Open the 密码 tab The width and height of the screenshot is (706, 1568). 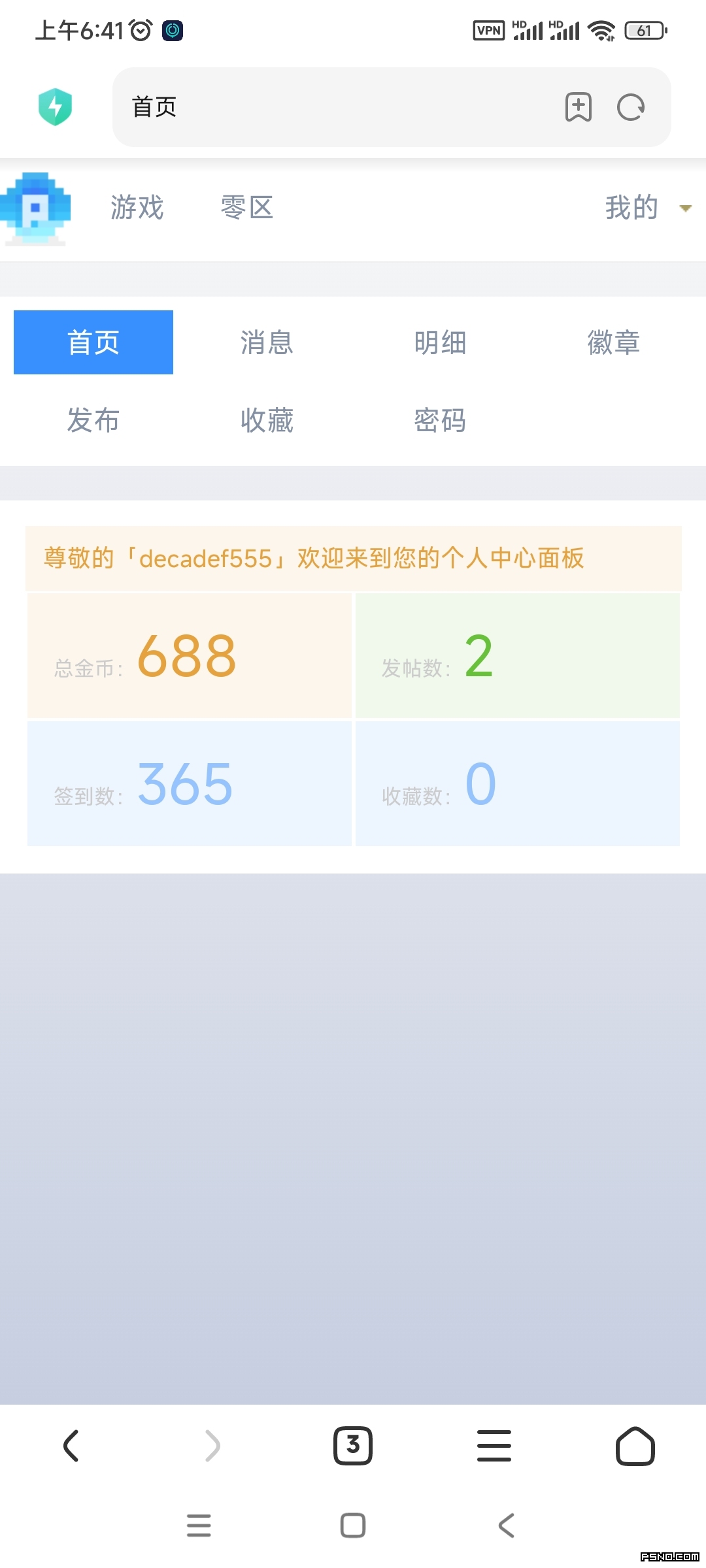coord(440,420)
